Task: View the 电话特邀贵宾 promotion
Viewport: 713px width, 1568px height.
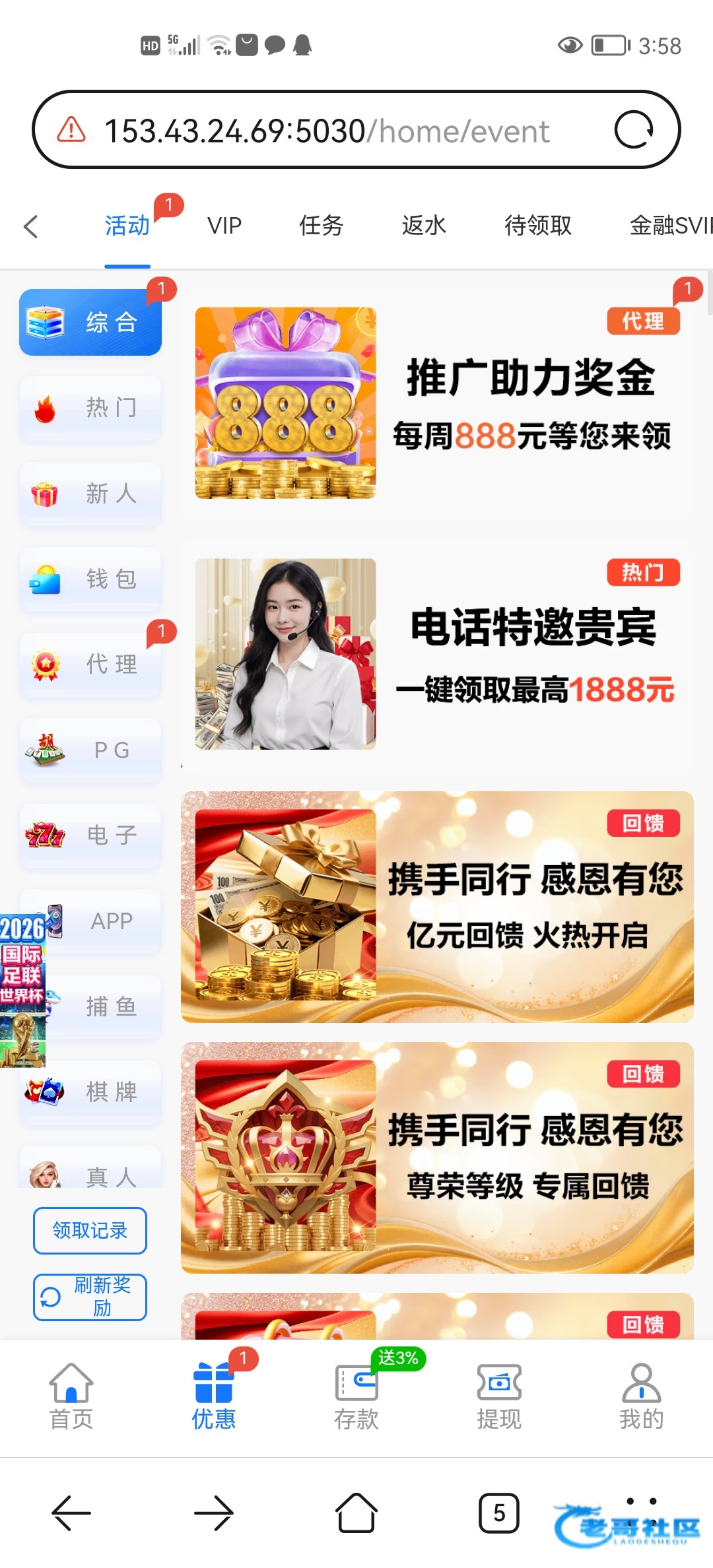Action: 437,654
